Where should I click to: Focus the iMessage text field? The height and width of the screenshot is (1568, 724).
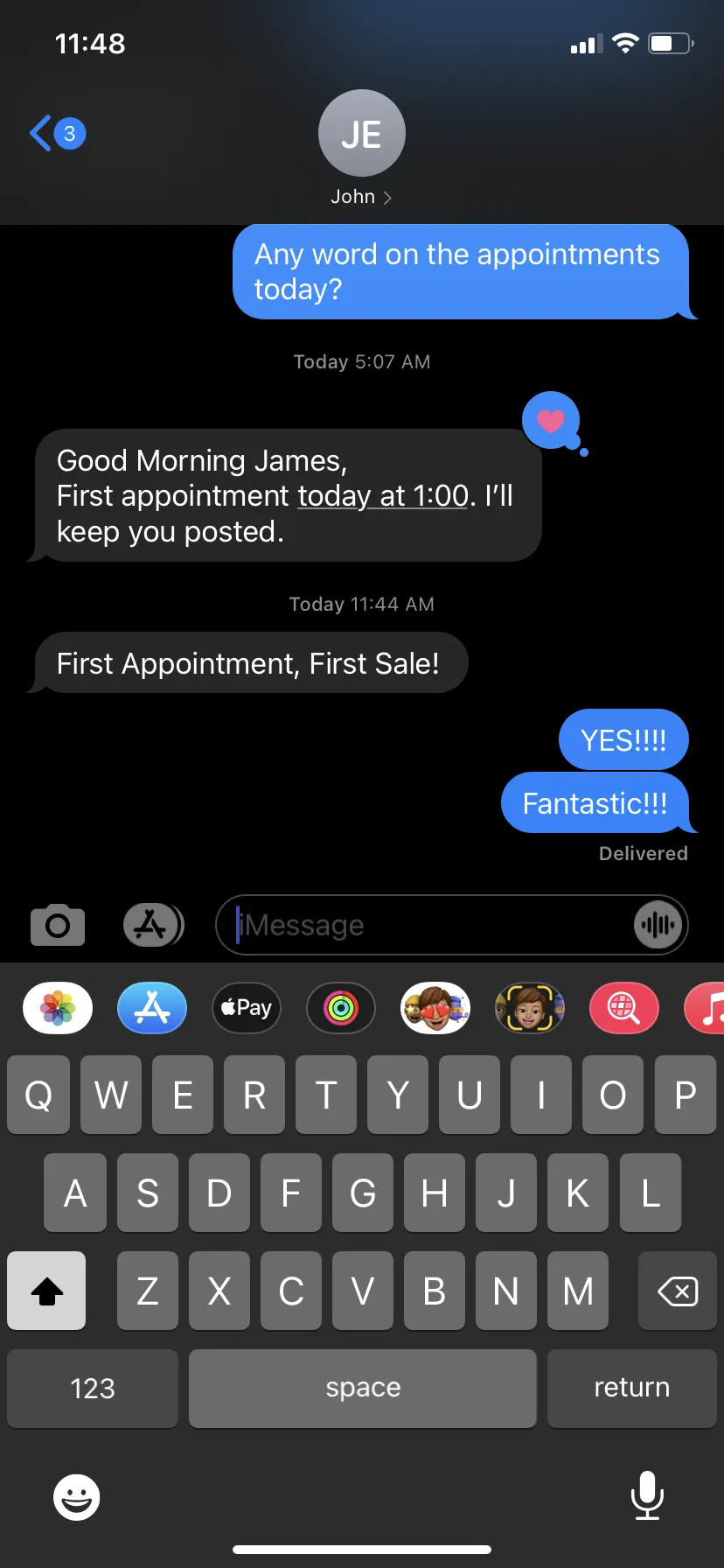tap(428, 925)
